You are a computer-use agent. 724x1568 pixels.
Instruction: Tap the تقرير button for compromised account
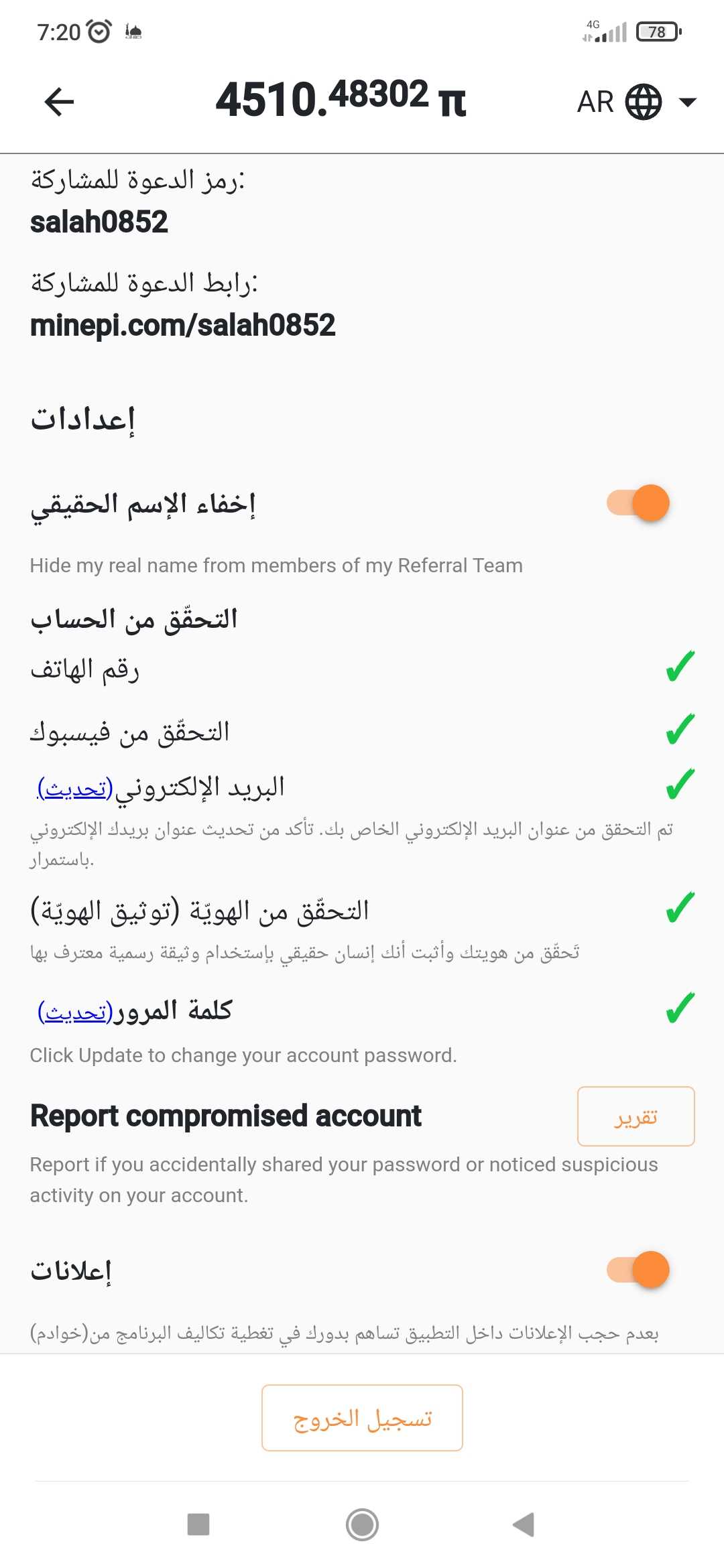636,1116
